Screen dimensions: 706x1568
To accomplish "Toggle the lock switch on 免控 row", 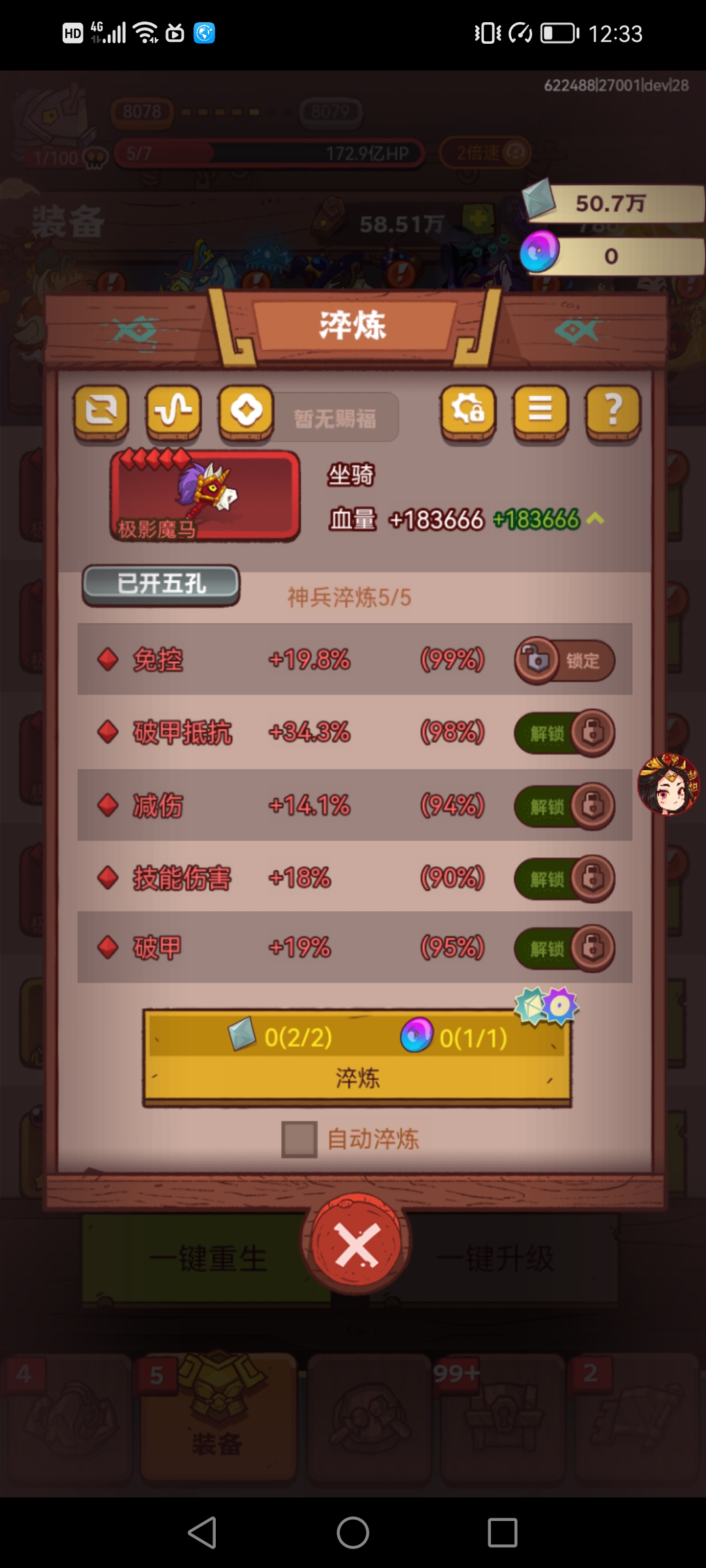I will pos(565,661).
